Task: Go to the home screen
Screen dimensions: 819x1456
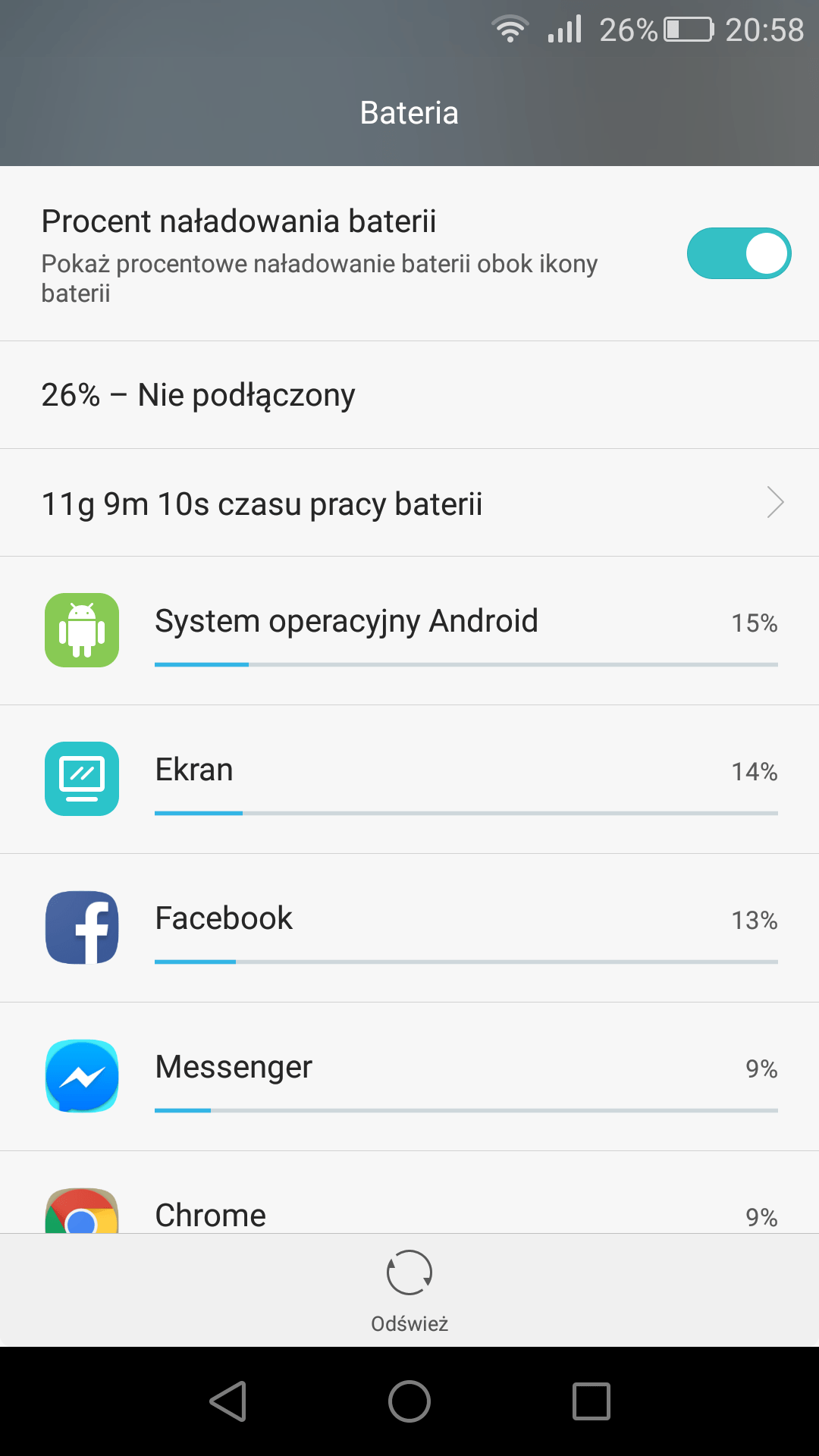Action: [x=409, y=1401]
